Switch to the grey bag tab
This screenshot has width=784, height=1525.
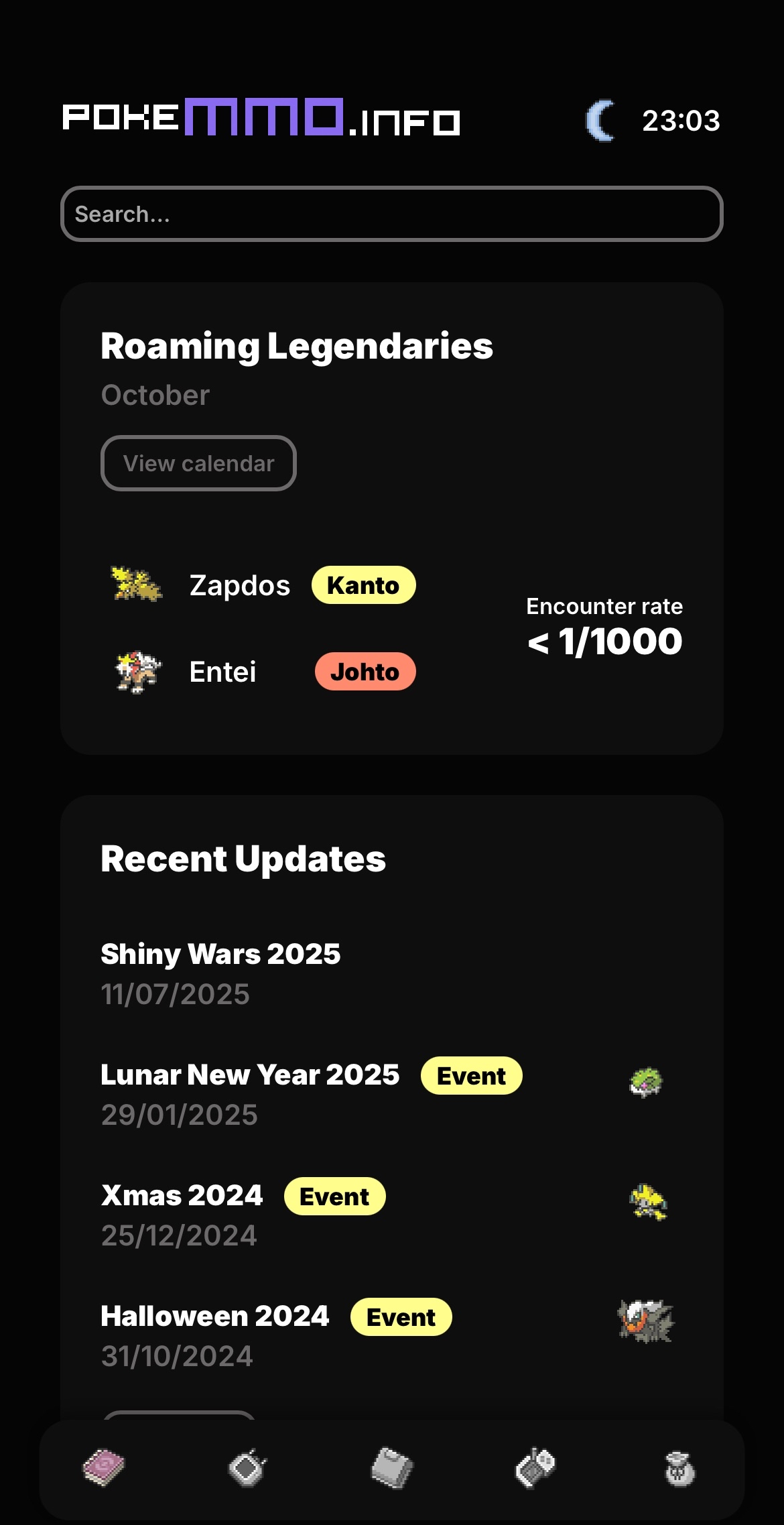(x=392, y=1468)
